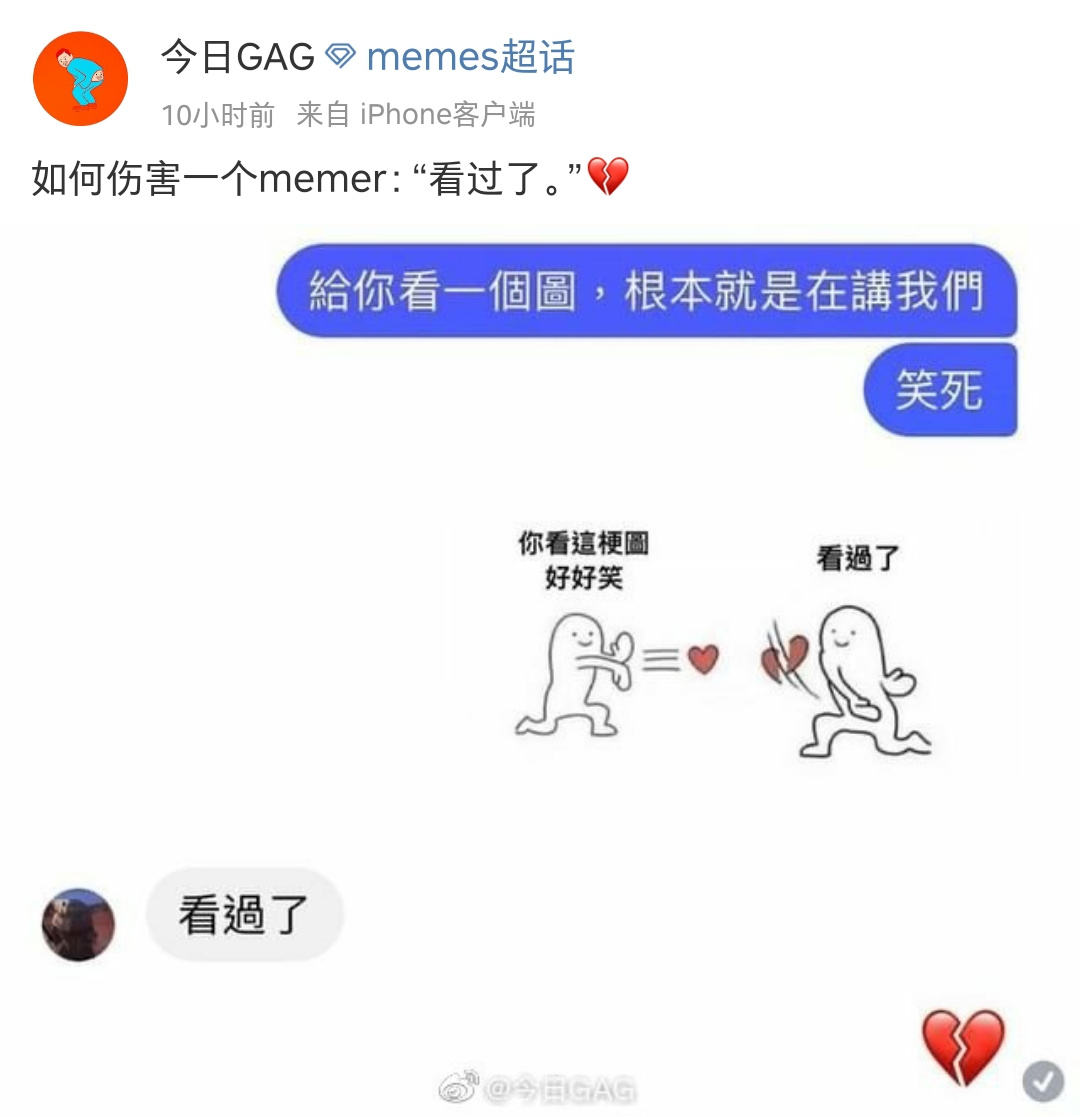Open the 今日GAG profile avatar

pos(80,79)
